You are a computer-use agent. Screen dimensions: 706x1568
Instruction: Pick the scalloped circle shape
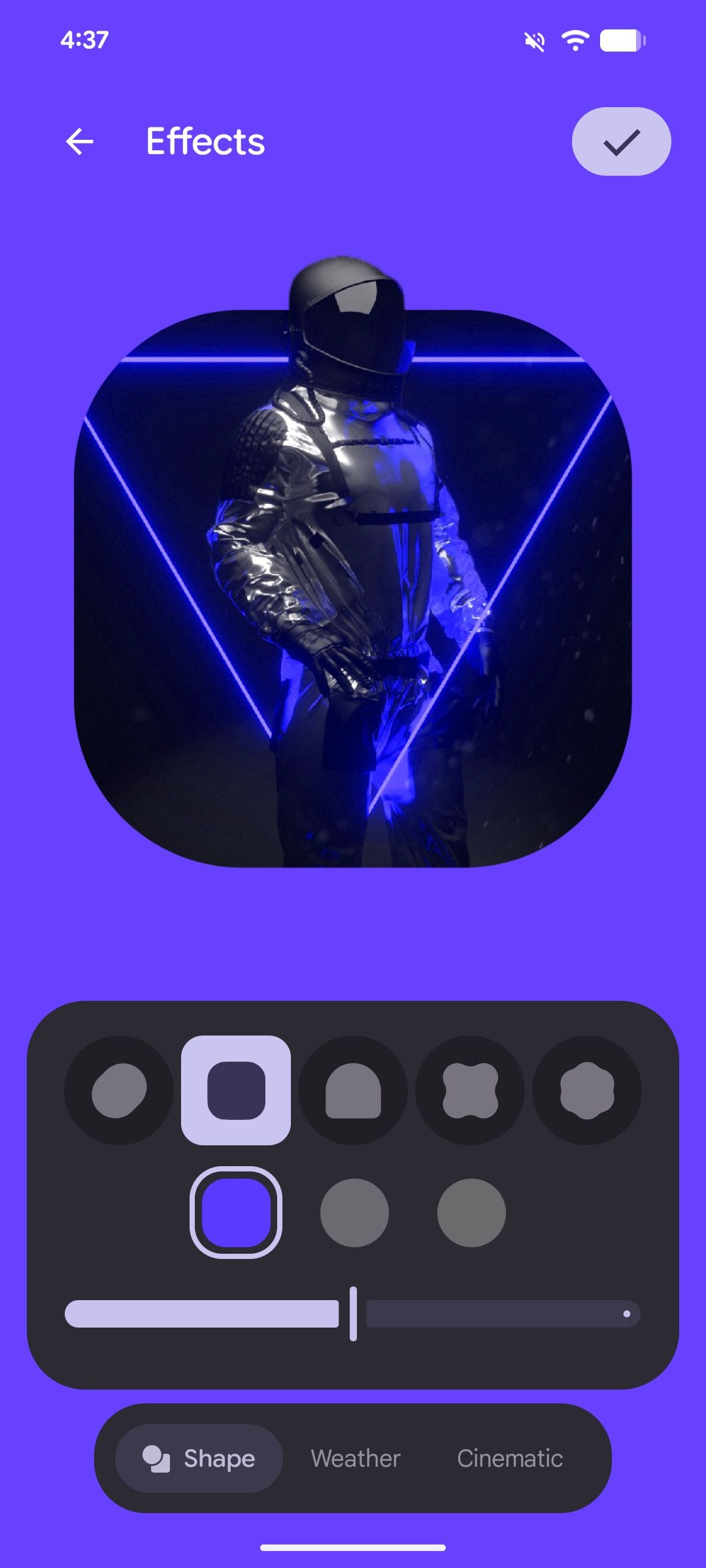[x=587, y=1090]
